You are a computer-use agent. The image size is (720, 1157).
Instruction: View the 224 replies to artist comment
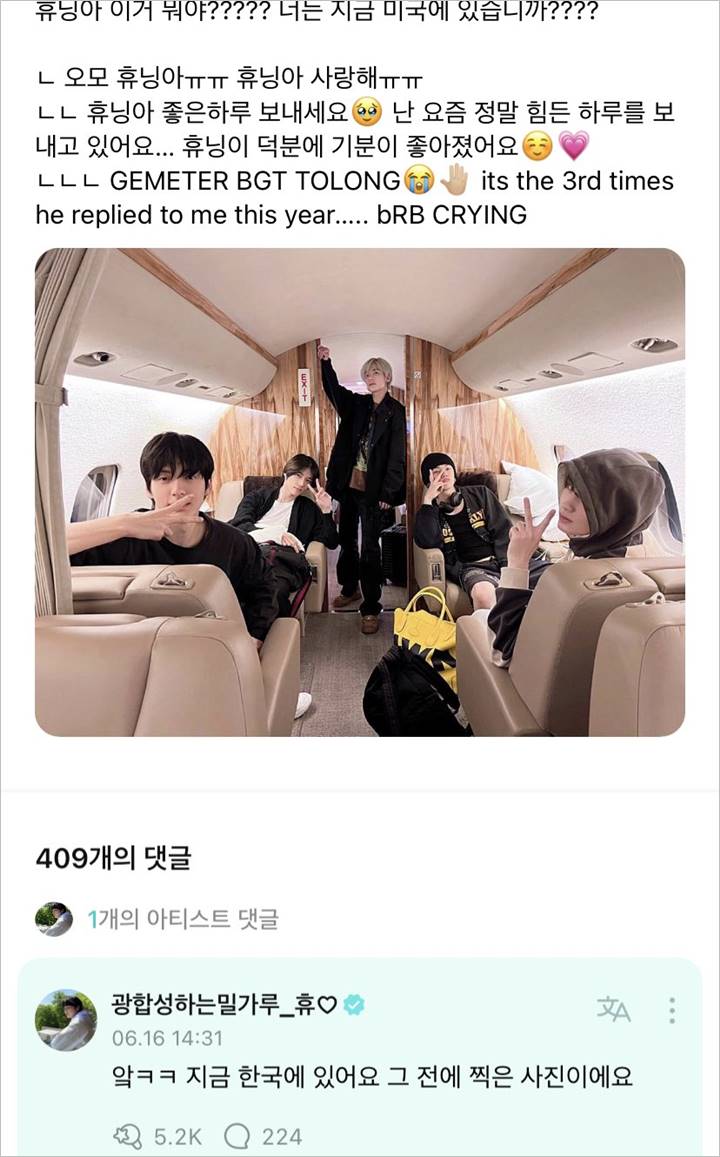[x=263, y=1136]
